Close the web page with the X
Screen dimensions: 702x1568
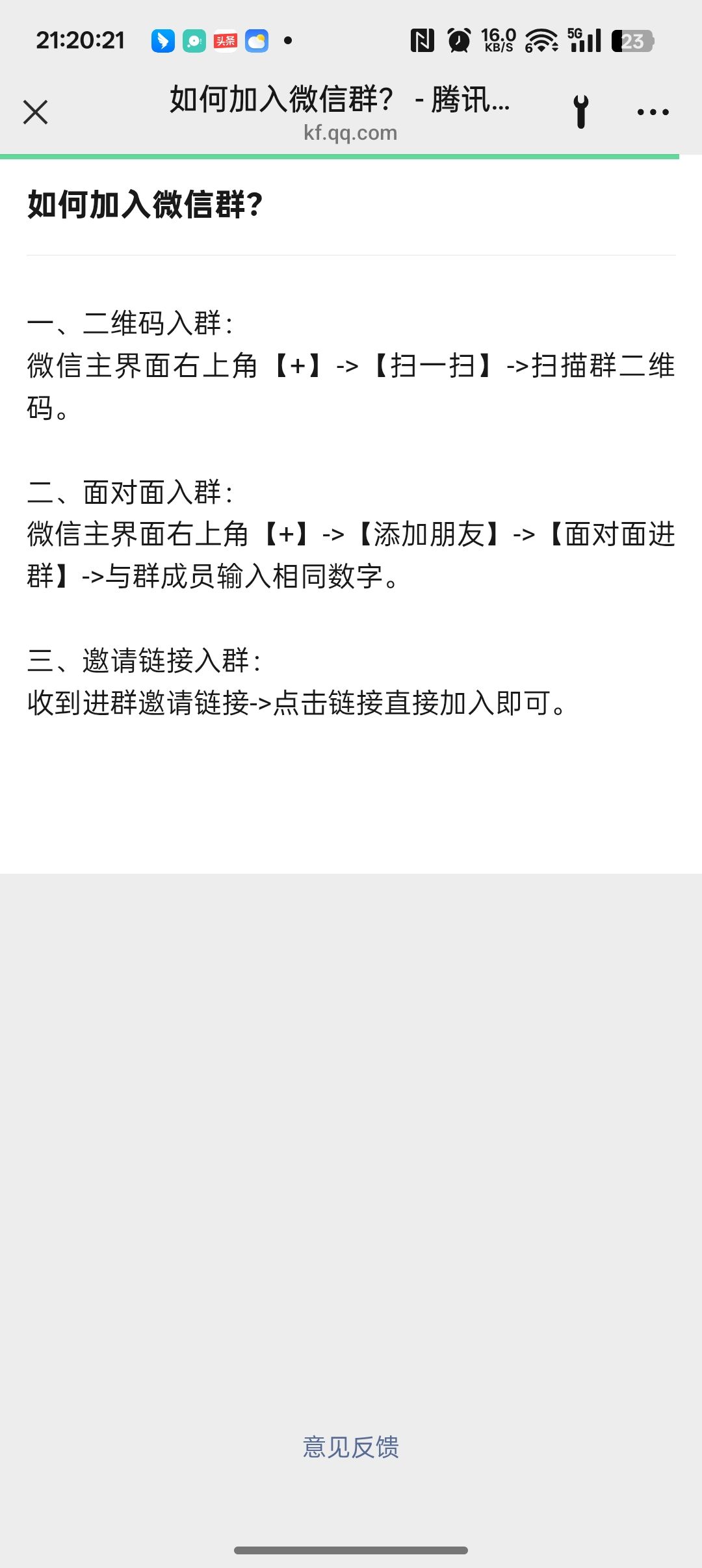point(36,112)
